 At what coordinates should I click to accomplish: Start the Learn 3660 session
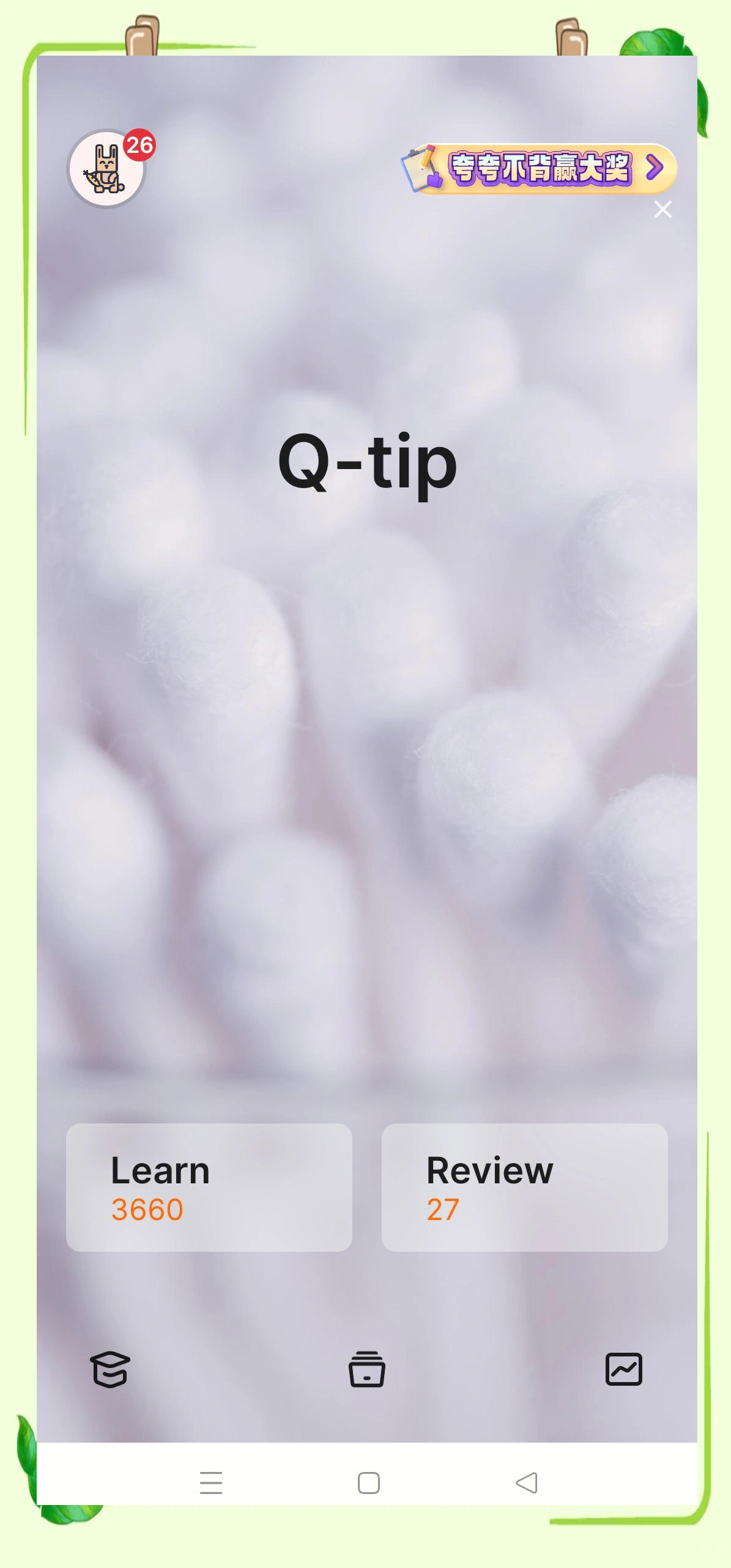click(x=209, y=1187)
